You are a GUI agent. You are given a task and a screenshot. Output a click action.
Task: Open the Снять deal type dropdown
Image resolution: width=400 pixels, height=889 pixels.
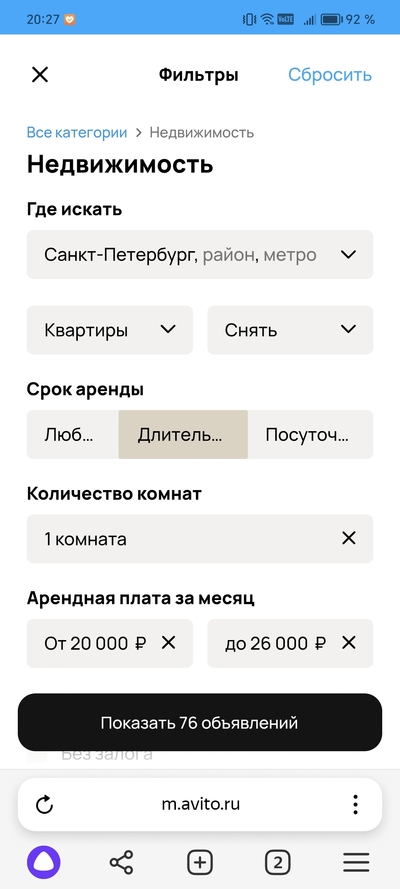(x=290, y=330)
